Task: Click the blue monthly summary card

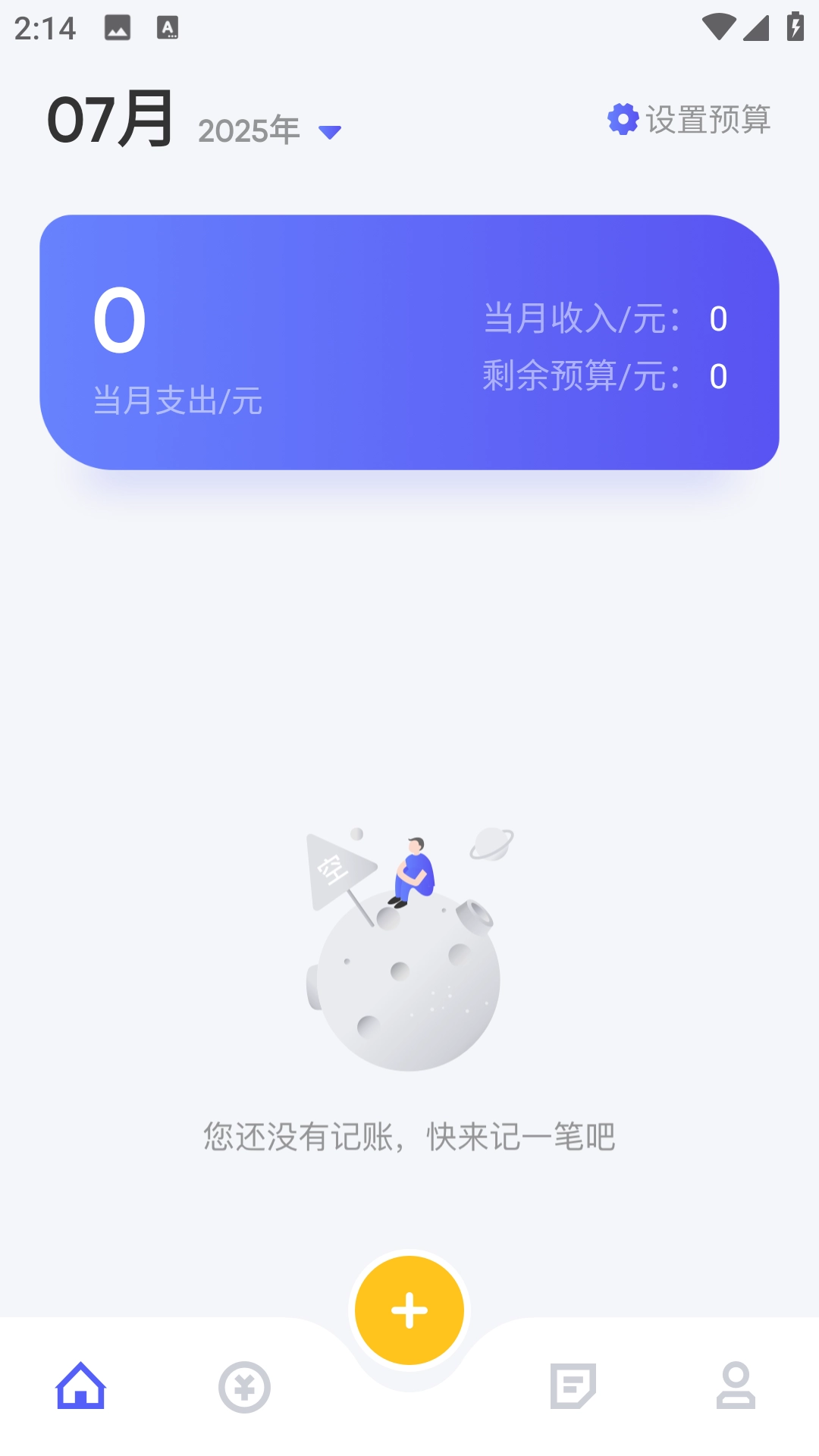Action: coord(409,341)
